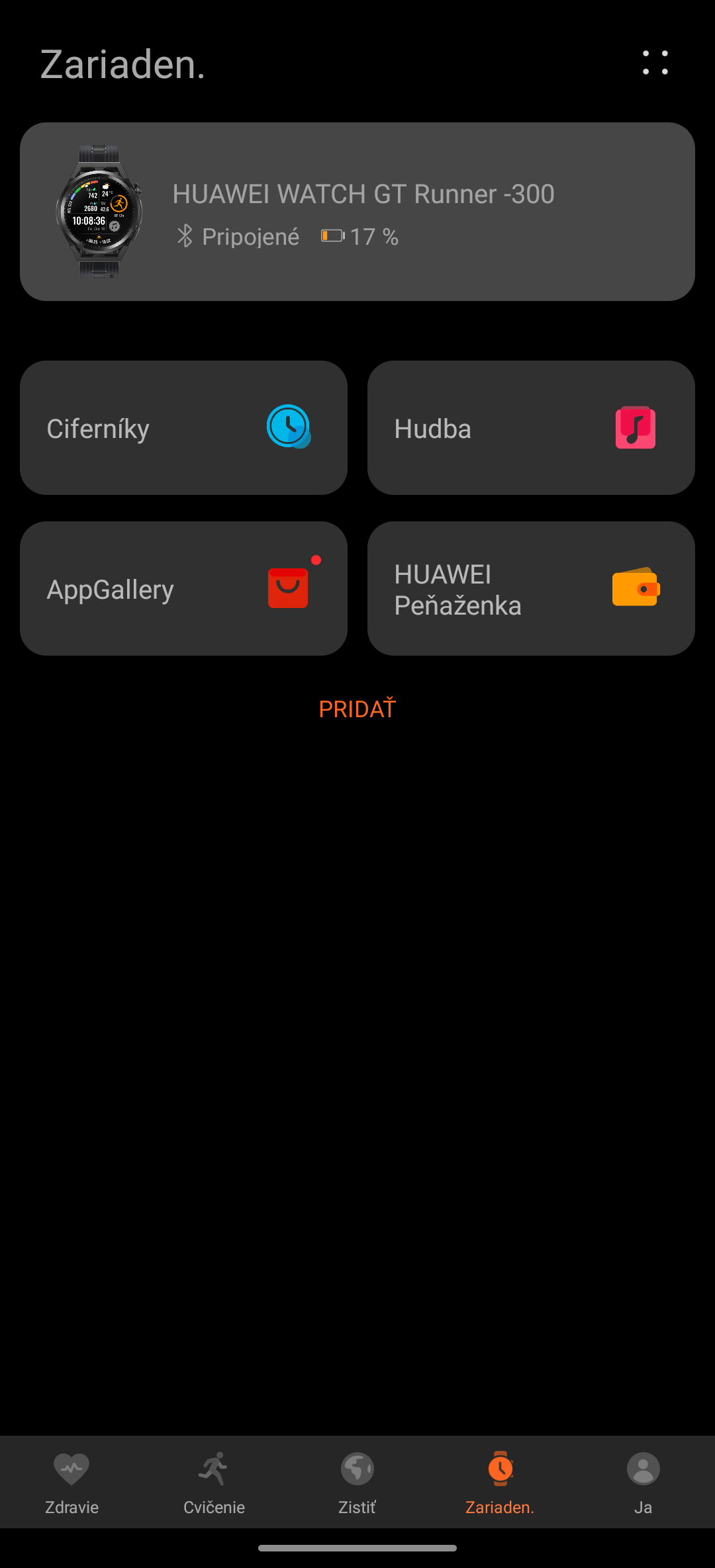Open the Hudba music card
715x1568 pixels.
coord(531,427)
